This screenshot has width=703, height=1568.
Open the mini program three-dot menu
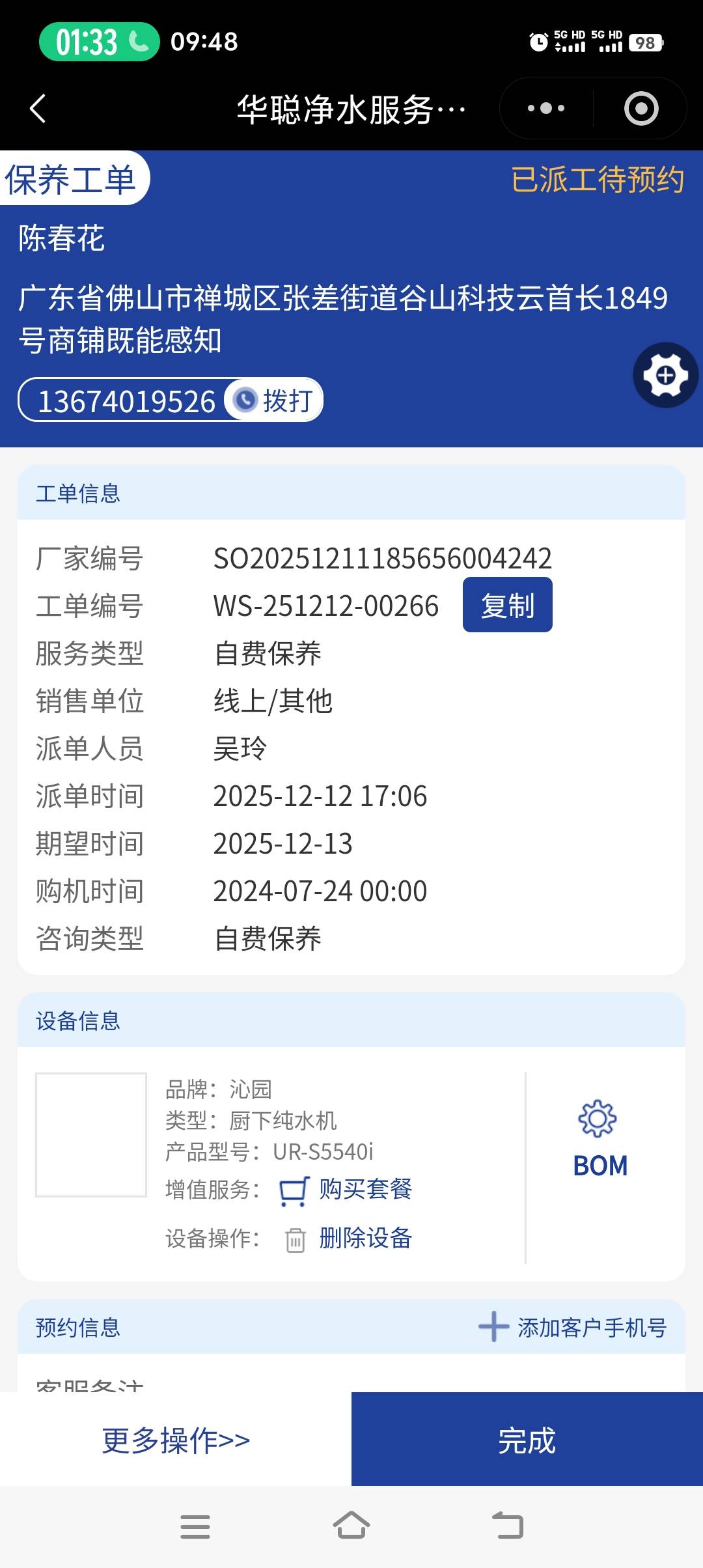click(x=545, y=109)
